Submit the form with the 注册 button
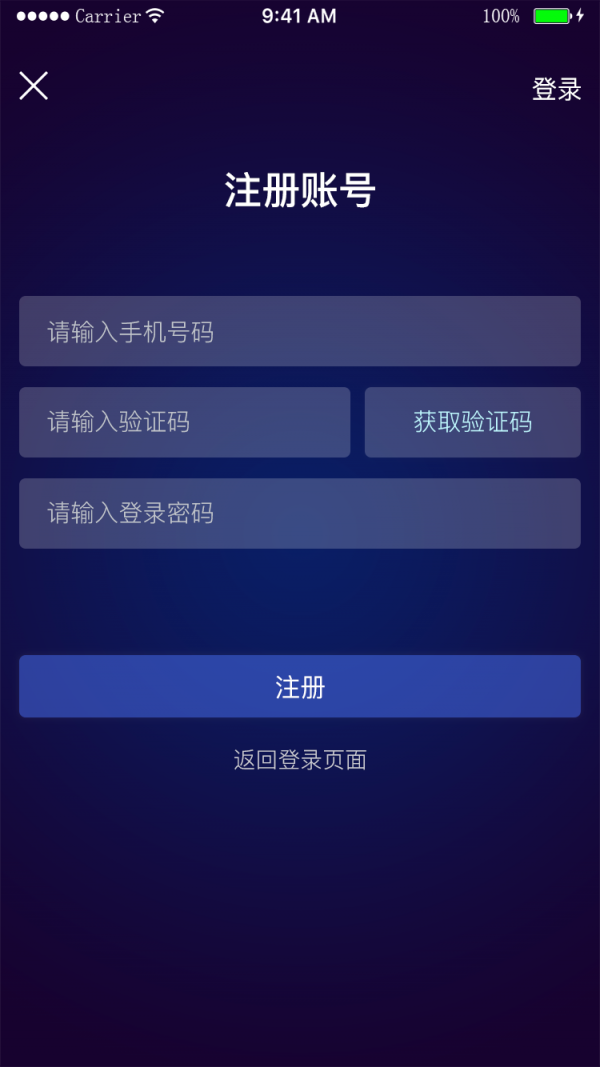The image size is (600, 1067). click(x=300, y=687)
